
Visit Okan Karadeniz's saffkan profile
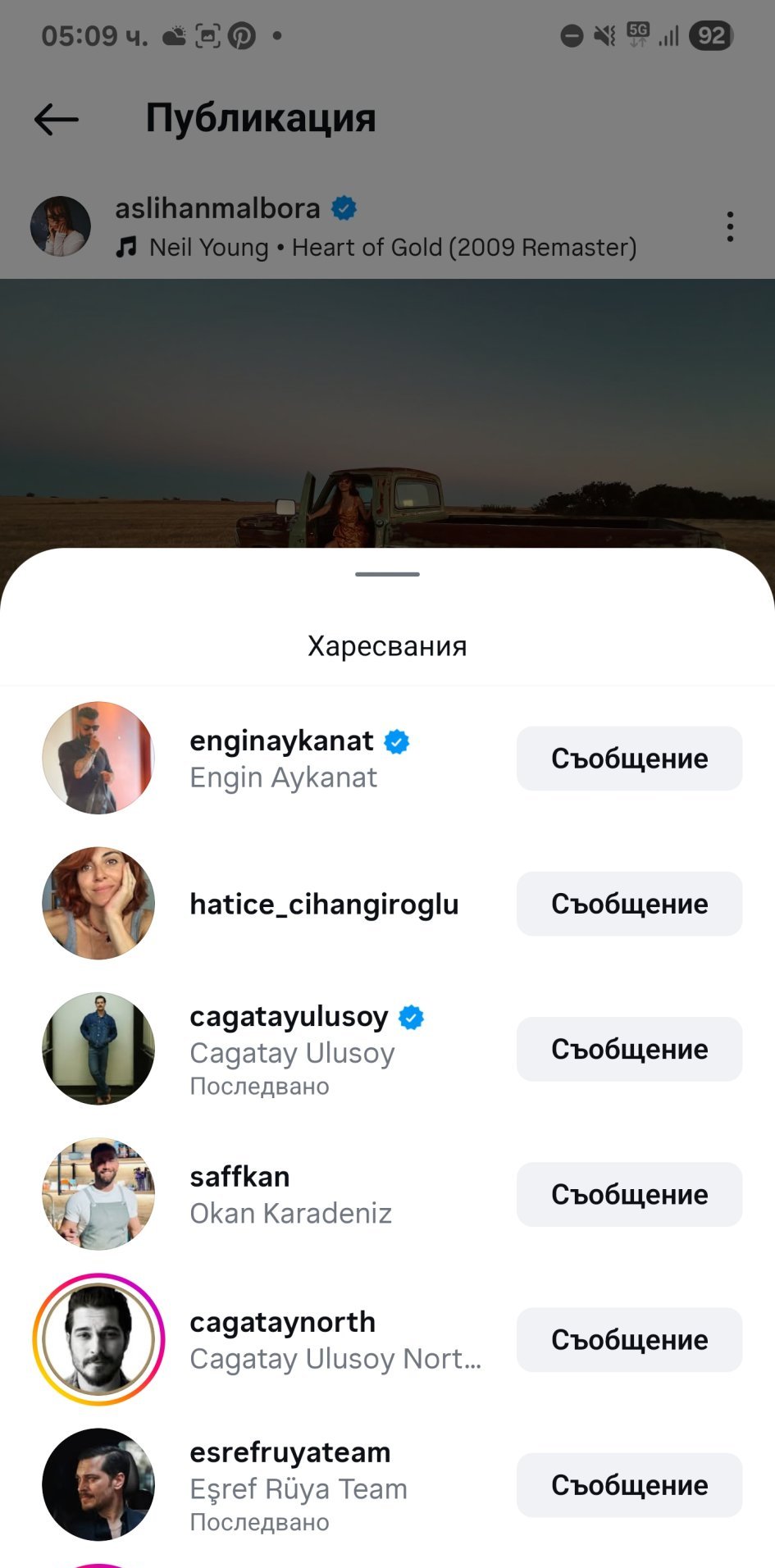coord(290,1195)
